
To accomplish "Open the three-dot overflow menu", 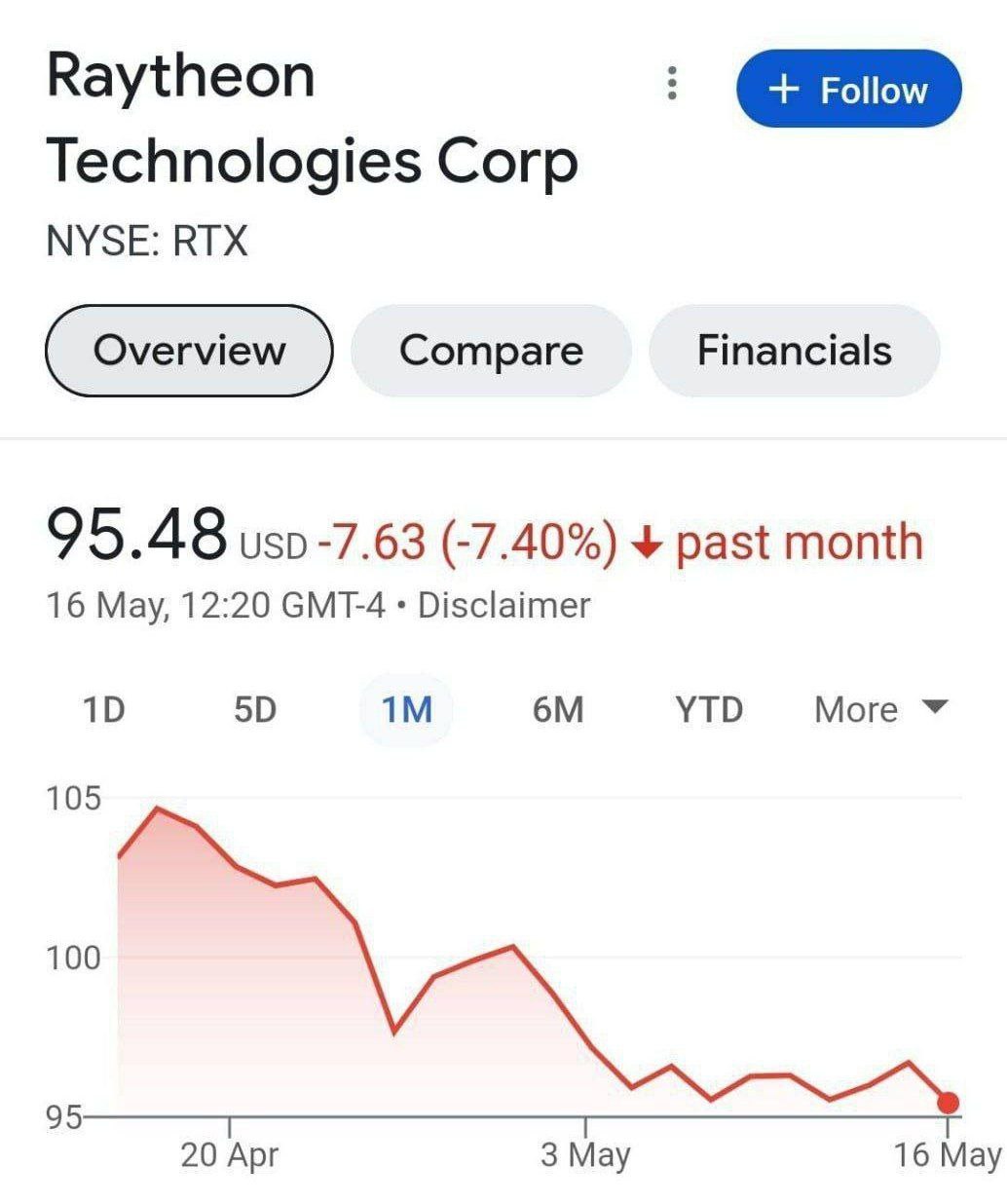I will pos(671,84).
